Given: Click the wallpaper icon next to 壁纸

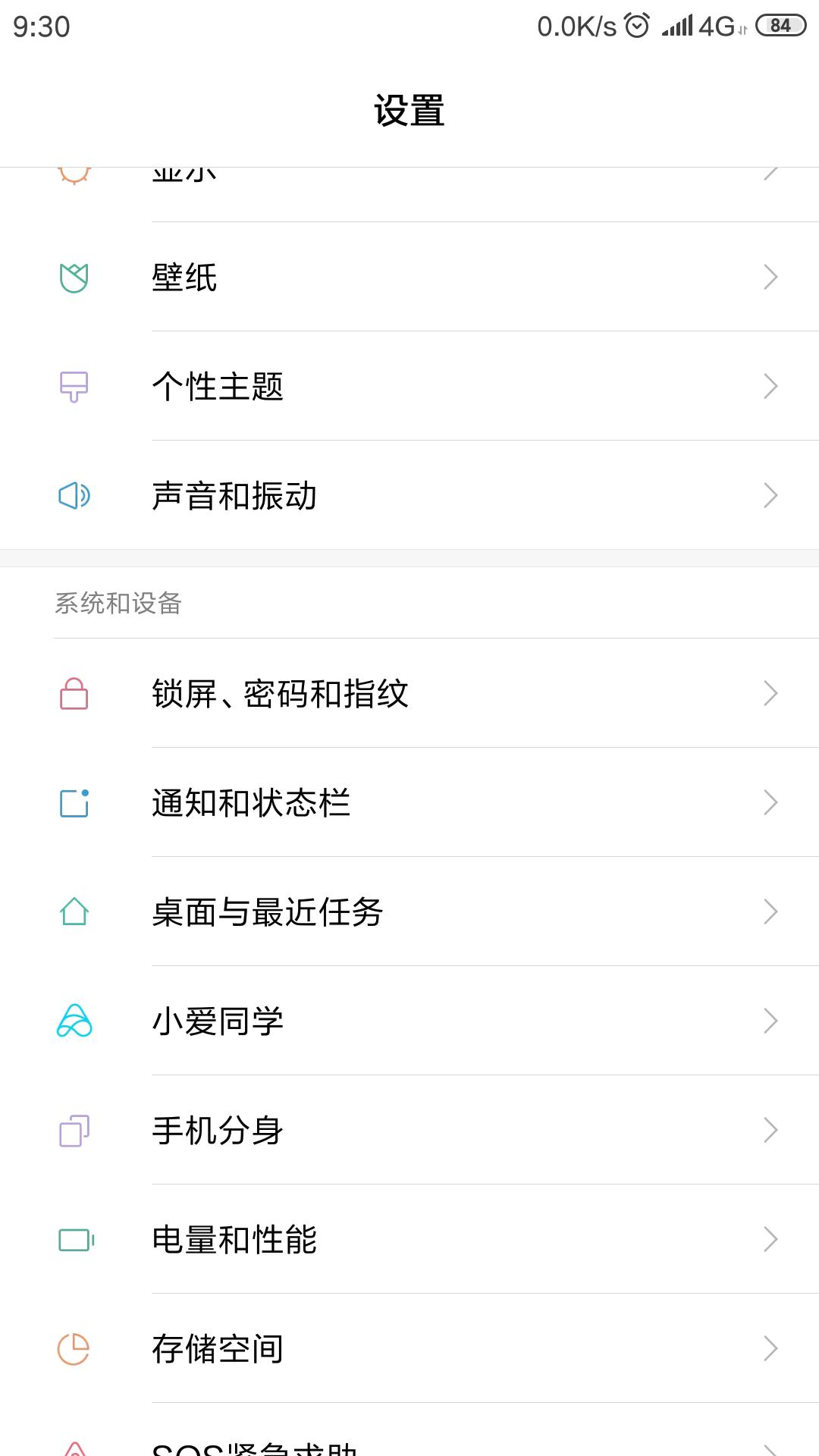Looking at the screenshot, I should 74,278.
